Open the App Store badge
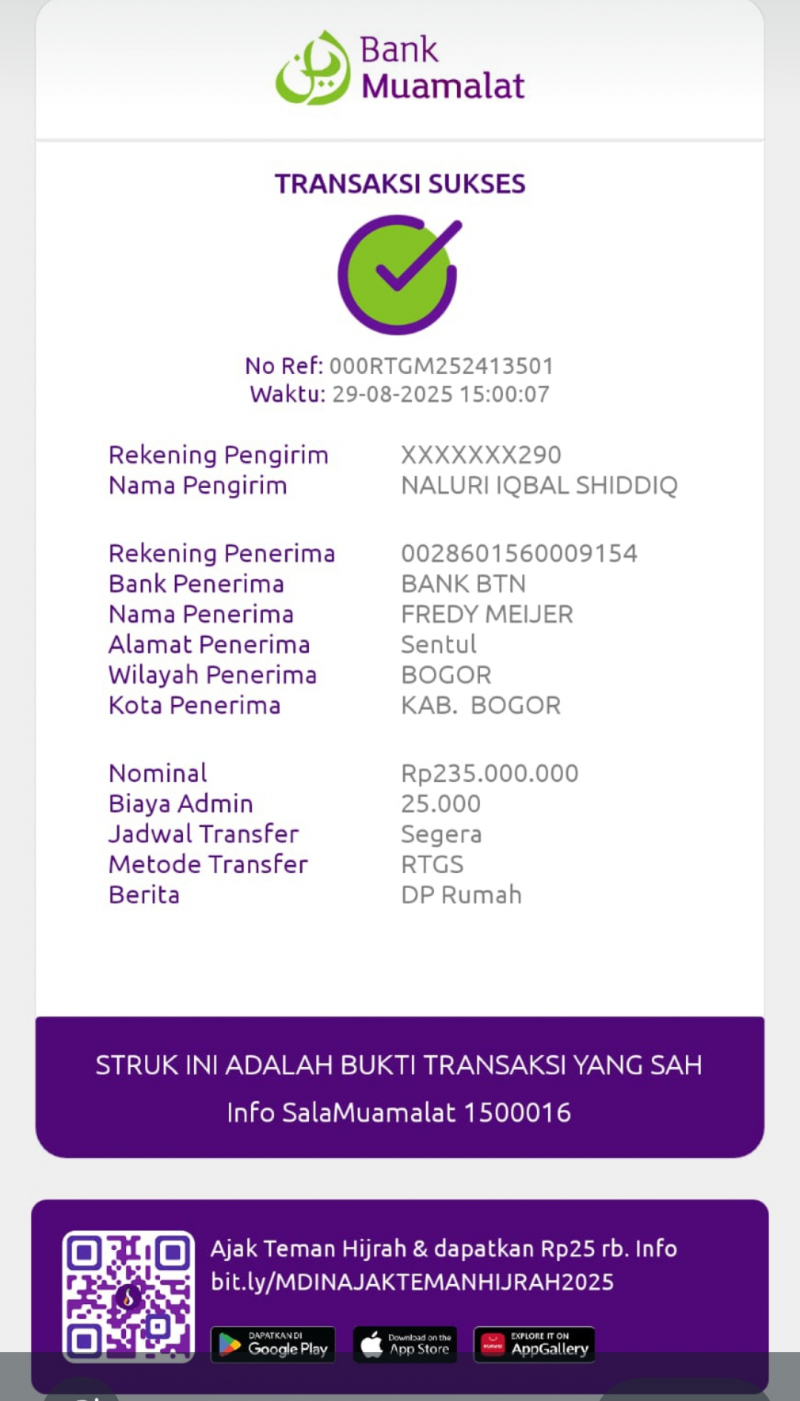The image size is (800, 1401). [x=404, y=1344]
